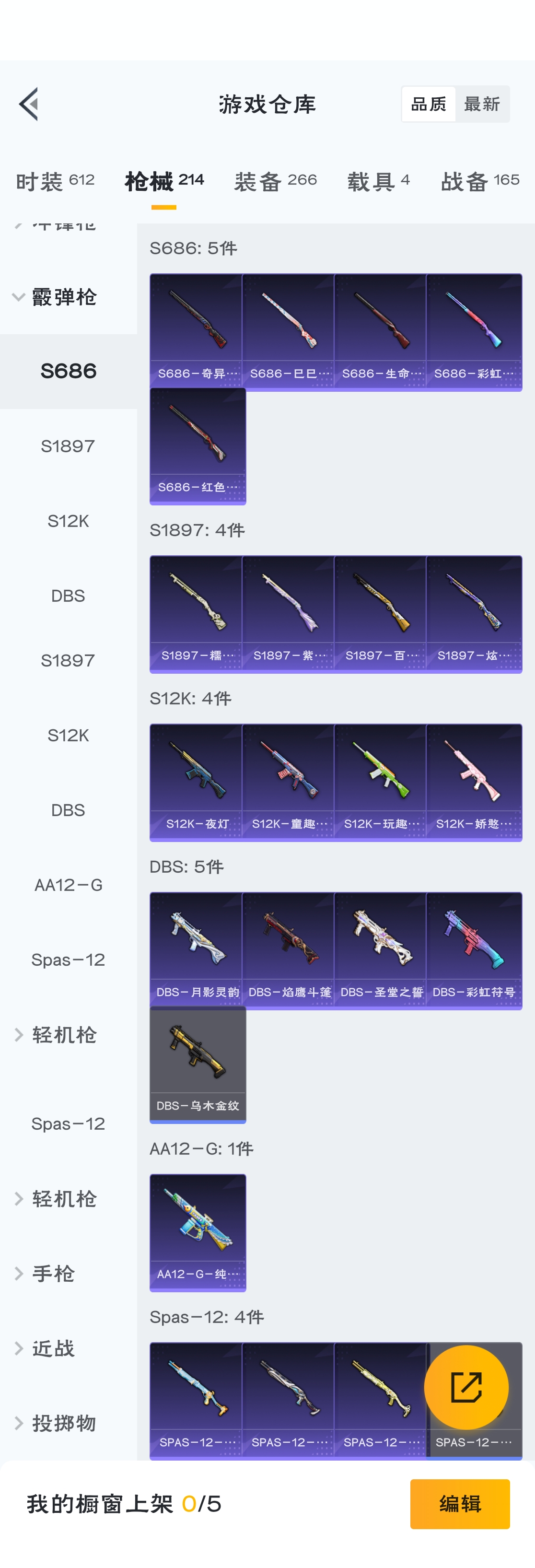Tap the 编辑 button
Image resolution: width=535 pixels, height=1568 pixels.
click(460, 1504)
